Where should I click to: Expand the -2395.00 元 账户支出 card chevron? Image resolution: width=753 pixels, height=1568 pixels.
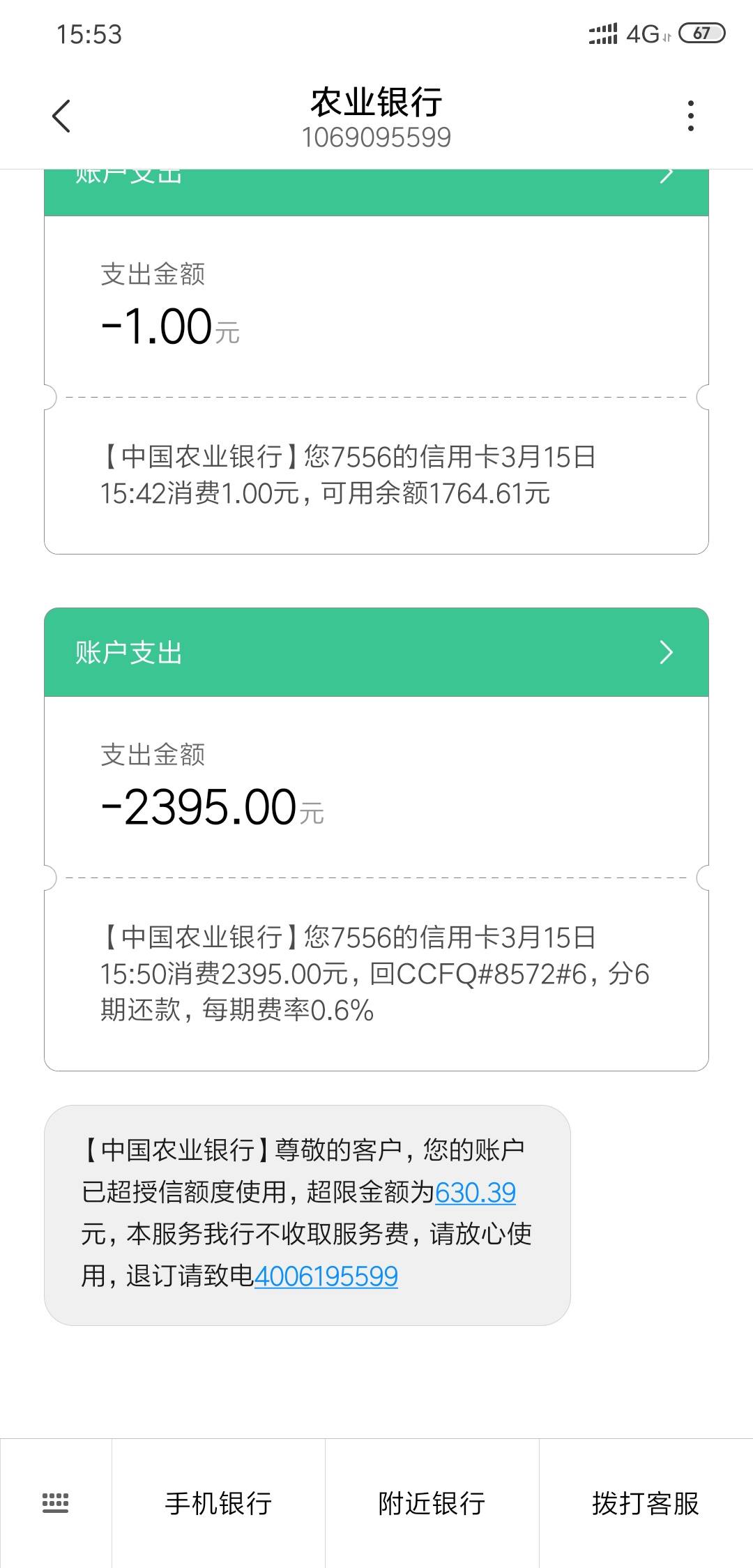coord(667,653)
